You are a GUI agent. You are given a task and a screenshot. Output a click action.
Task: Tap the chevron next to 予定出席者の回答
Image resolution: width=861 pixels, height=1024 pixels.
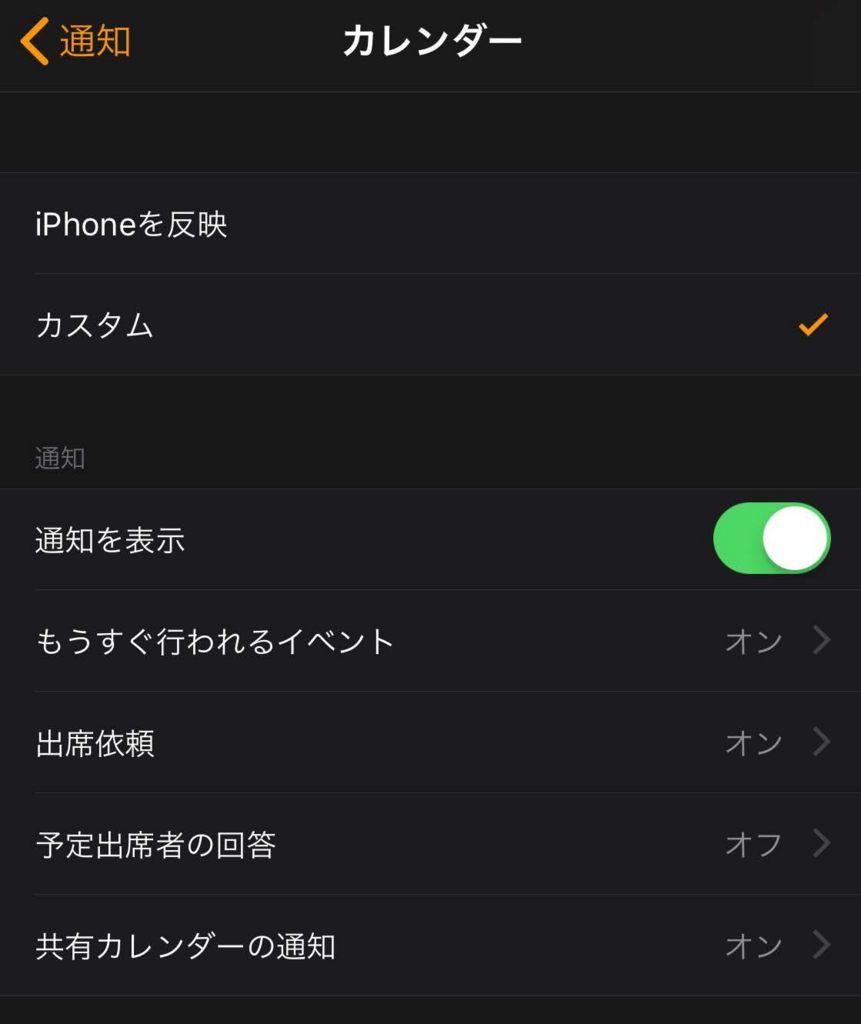click(819, 844)
